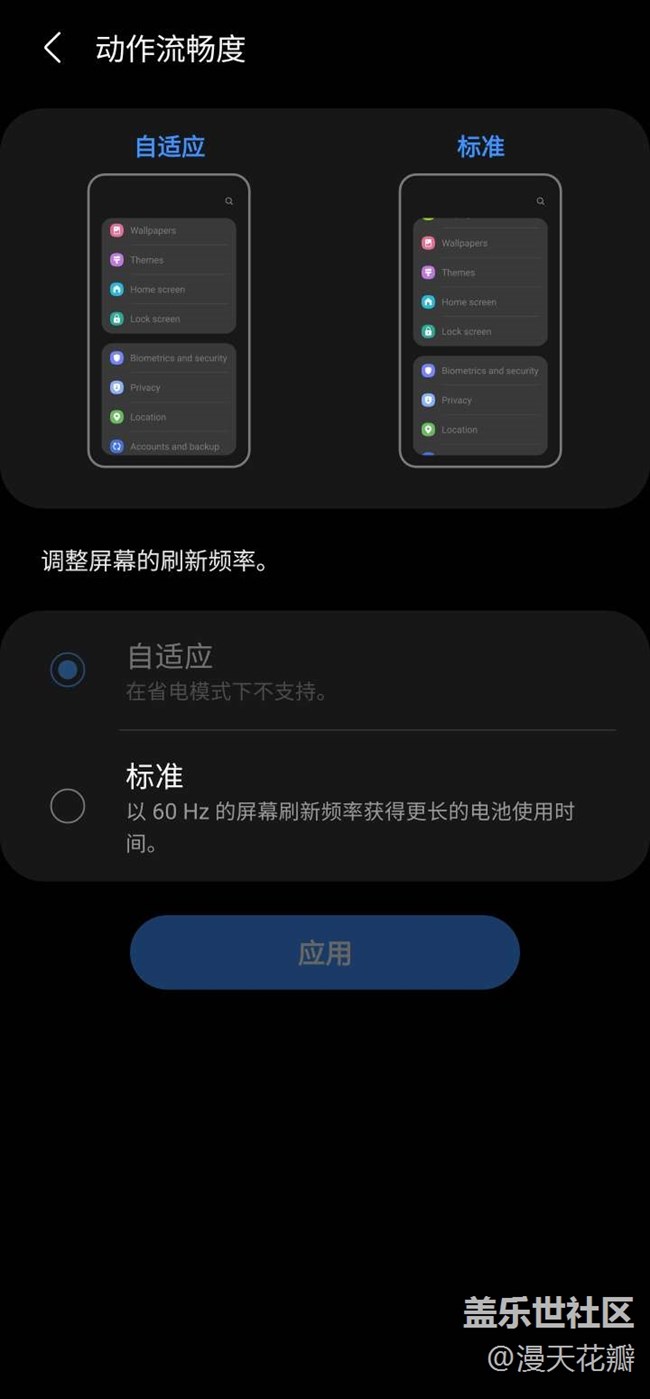Go back from 动作流畅度 screen

[x=53, y=48]
